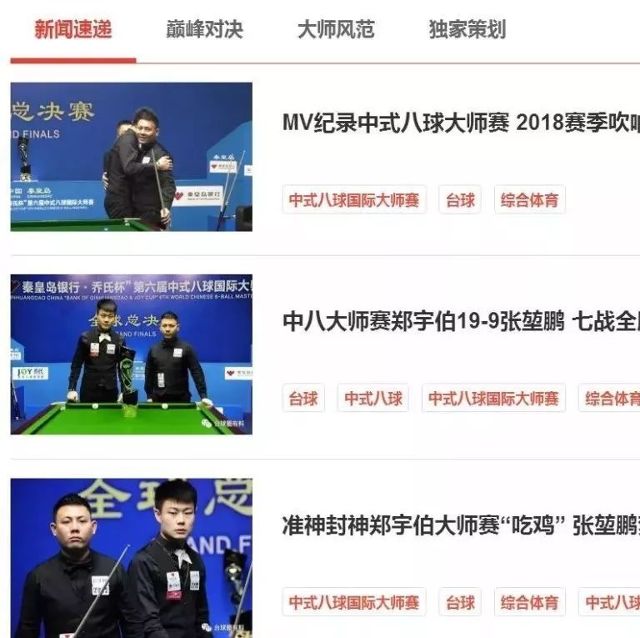Switch to the 巅峰对决 tab

204,29
